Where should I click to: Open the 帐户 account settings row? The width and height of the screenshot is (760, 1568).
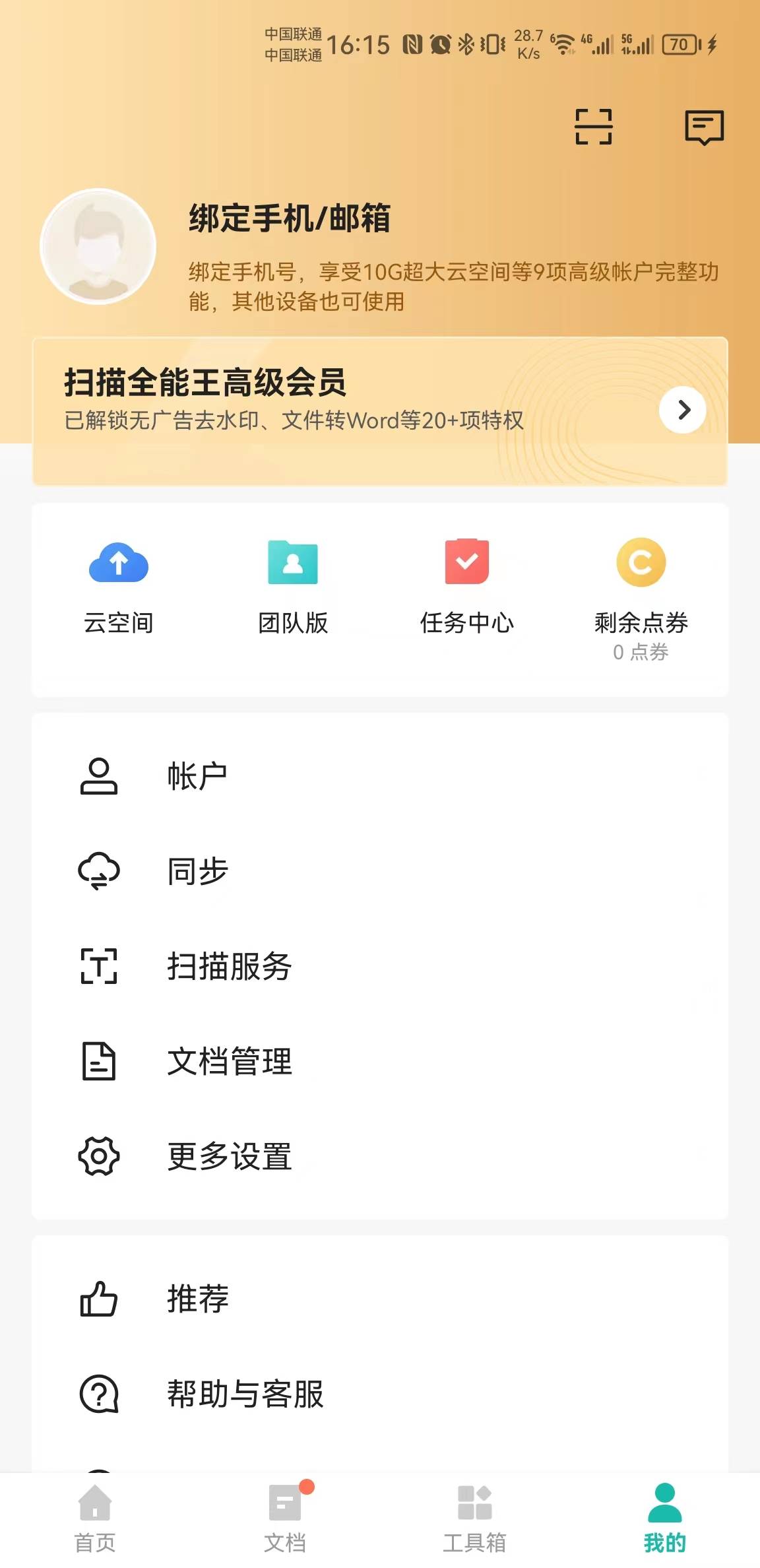pos(380,776)
